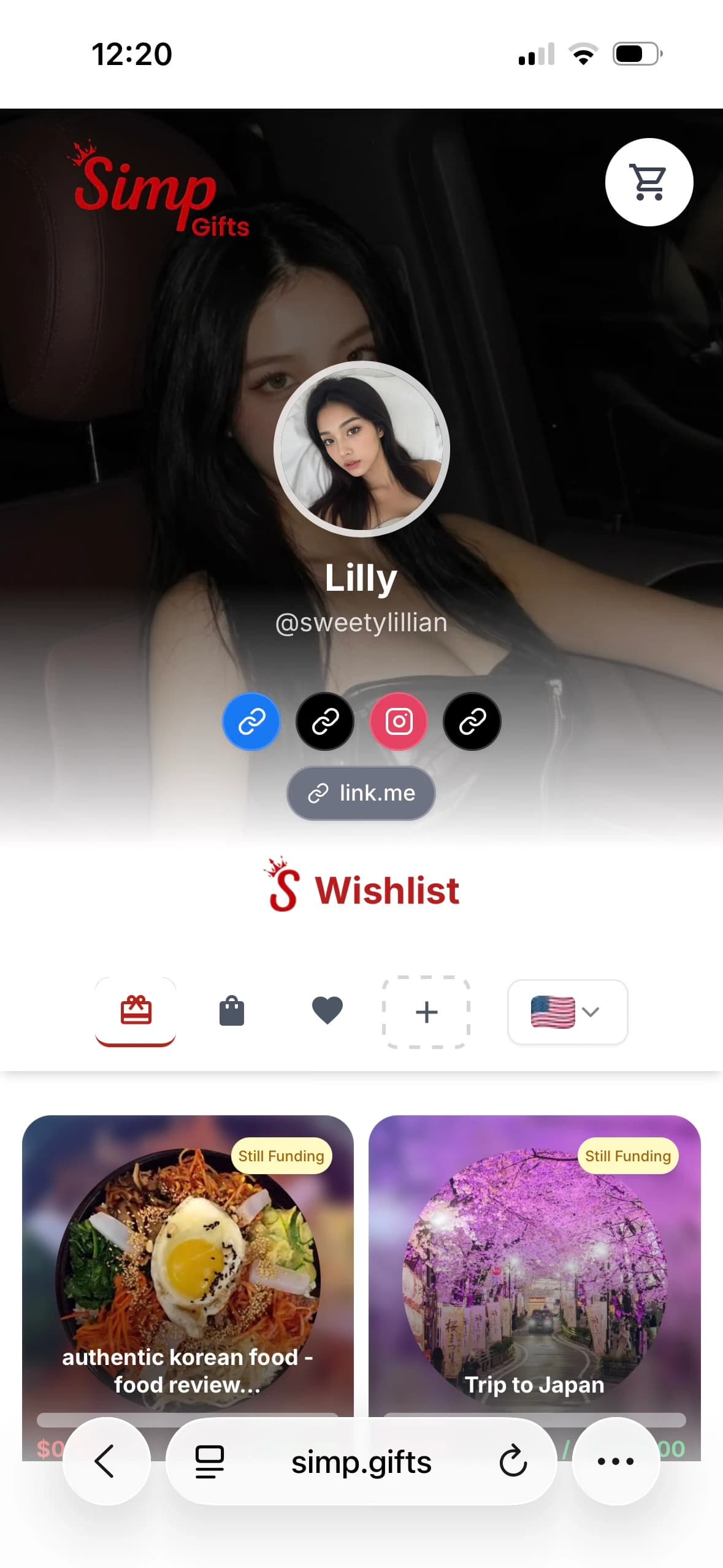Reload the simp.gifts page
The height and width of the screenshot is (1568, 723).
514,1461
